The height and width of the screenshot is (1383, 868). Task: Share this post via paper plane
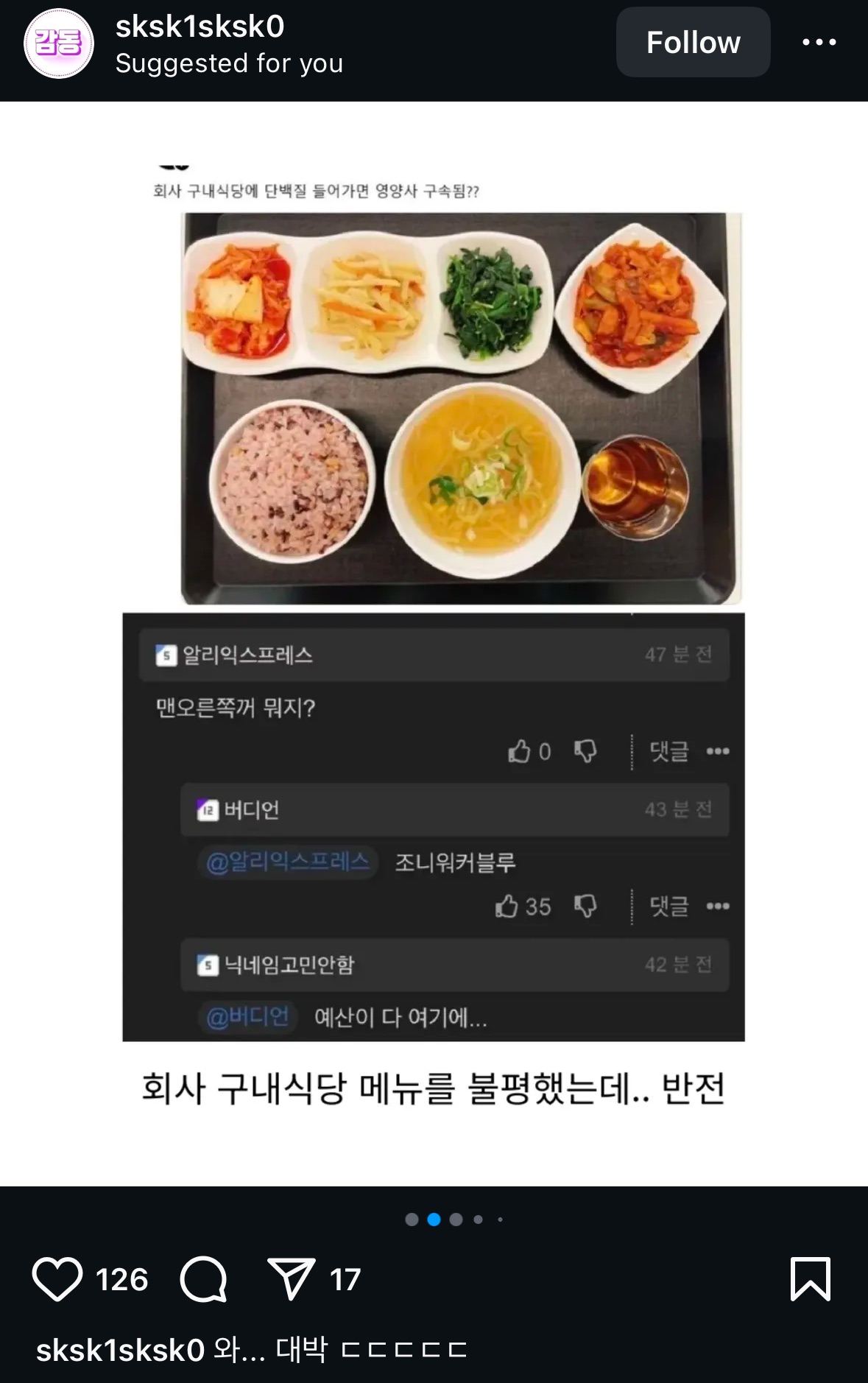(292, 1279)
